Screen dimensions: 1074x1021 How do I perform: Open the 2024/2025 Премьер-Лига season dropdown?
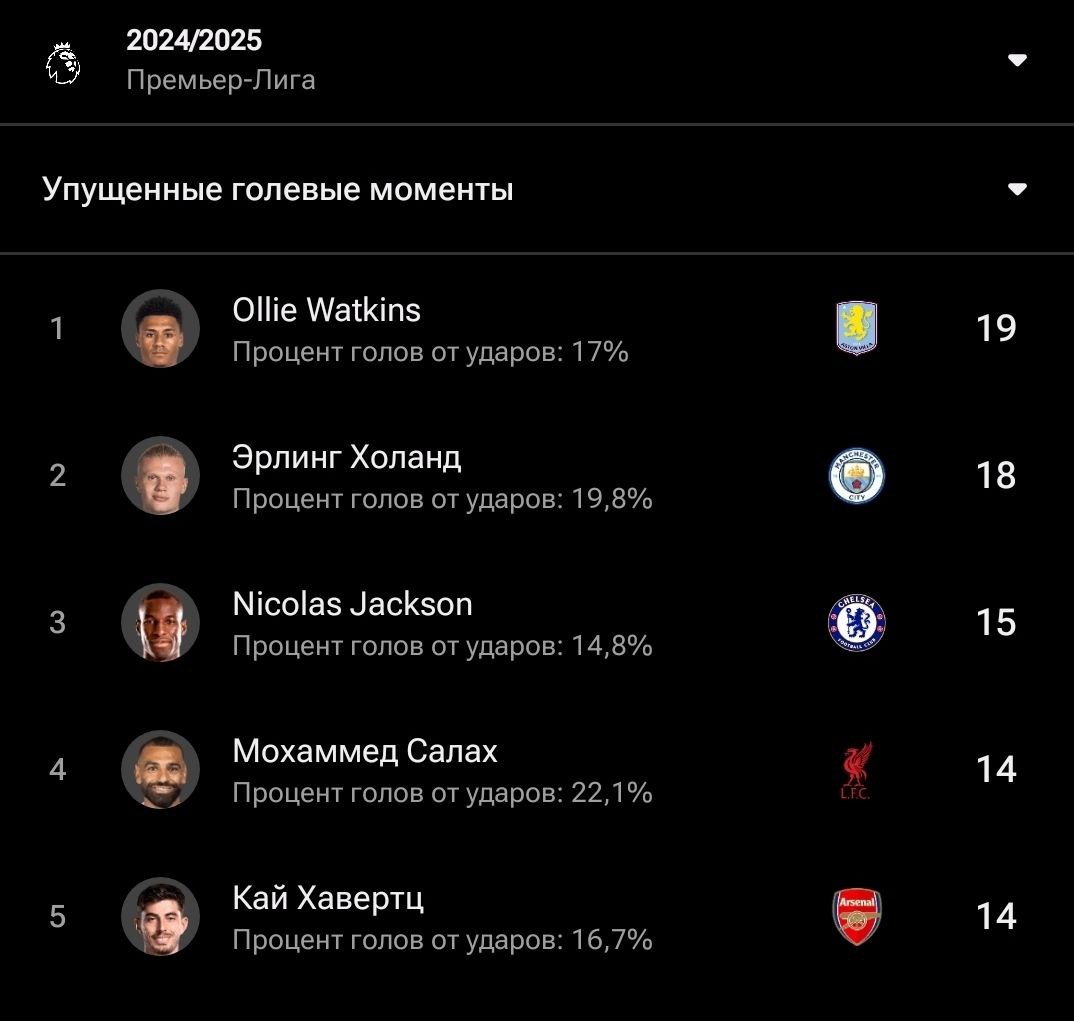pos(1017,60)
